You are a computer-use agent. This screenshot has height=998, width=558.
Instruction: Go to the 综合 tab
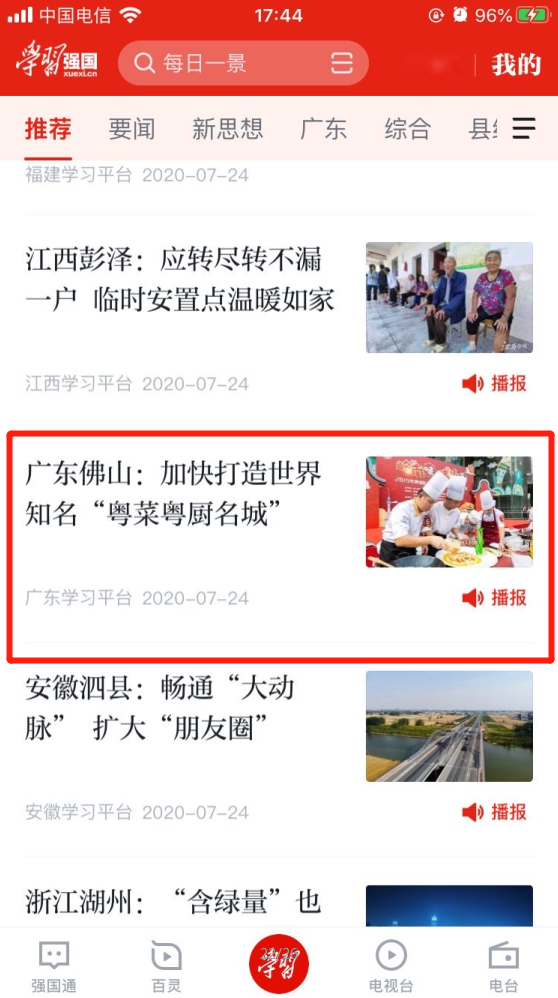coord(407,129)
